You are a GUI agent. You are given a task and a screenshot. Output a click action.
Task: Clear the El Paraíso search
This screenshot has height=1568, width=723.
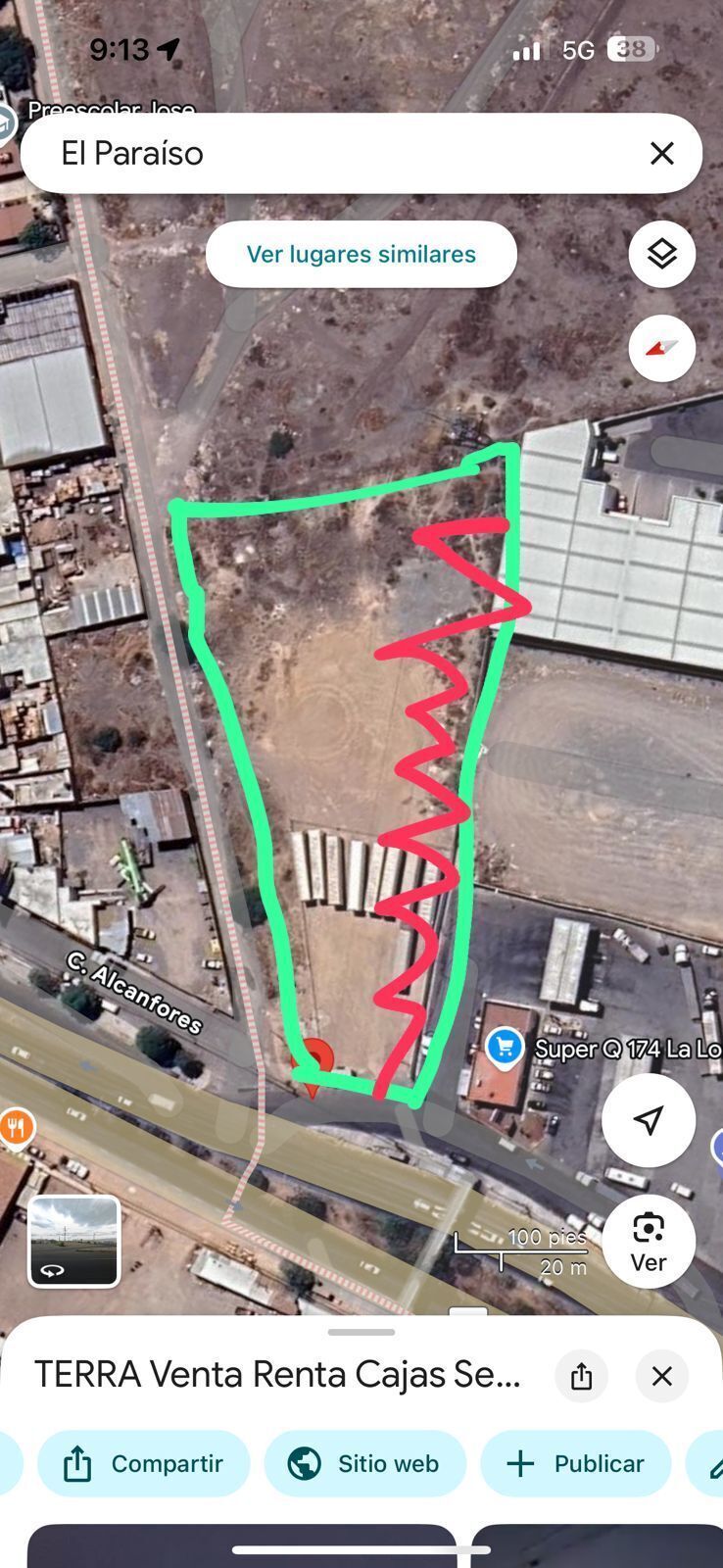pyautogui.click(x=661, y=153)
